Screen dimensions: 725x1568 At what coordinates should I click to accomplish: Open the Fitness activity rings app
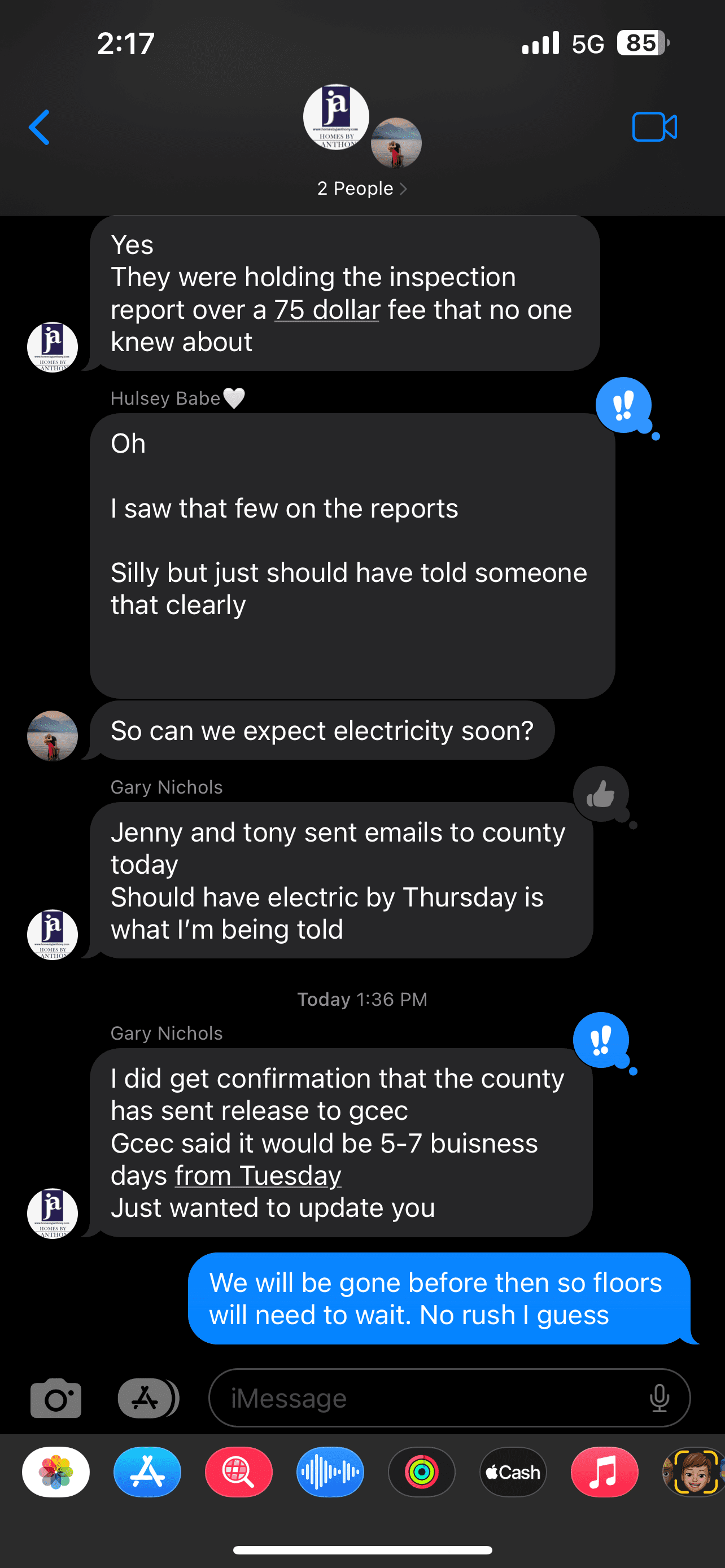coord(421,1472)
